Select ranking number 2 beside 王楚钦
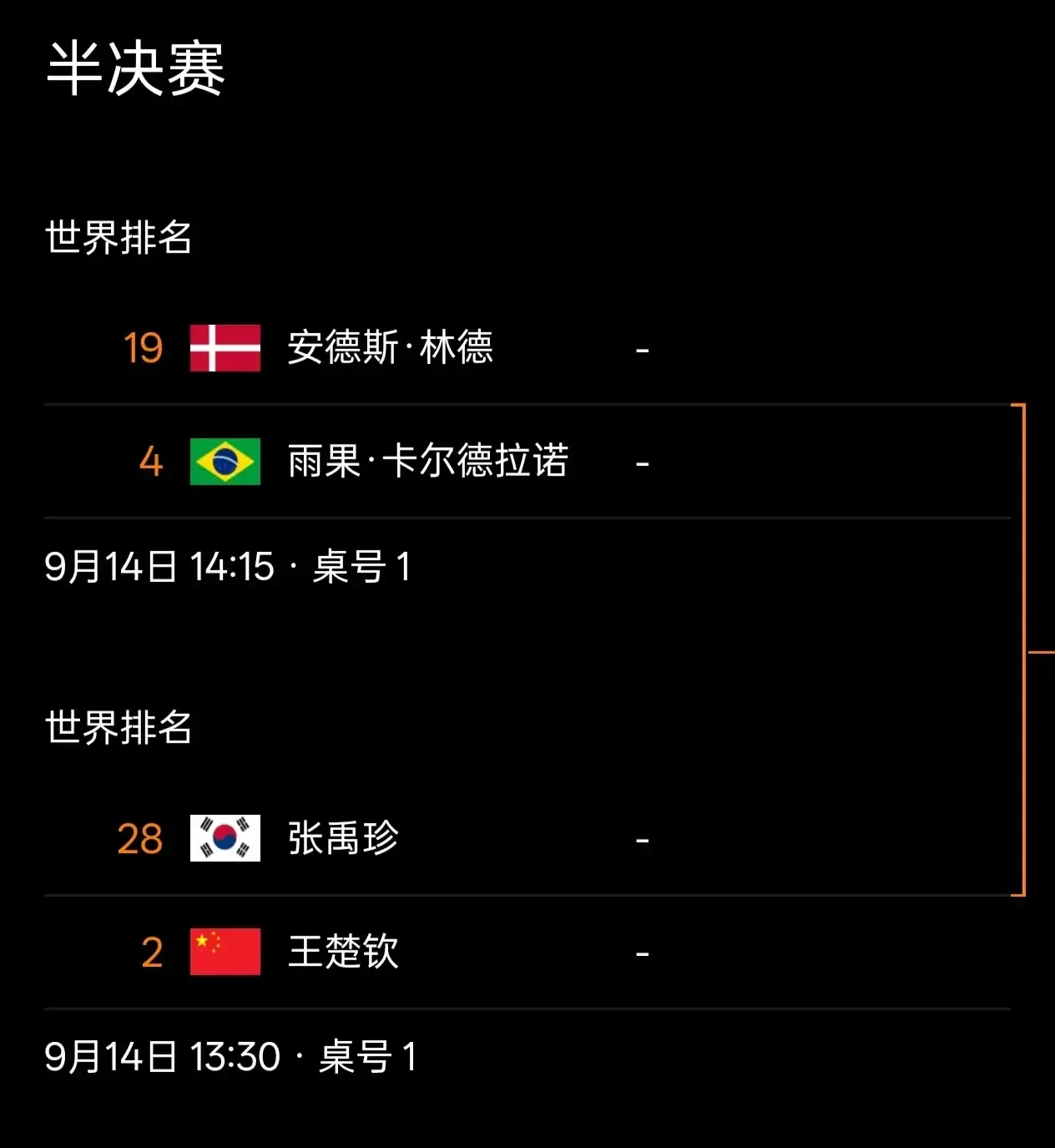 click(x=151, y=951)
